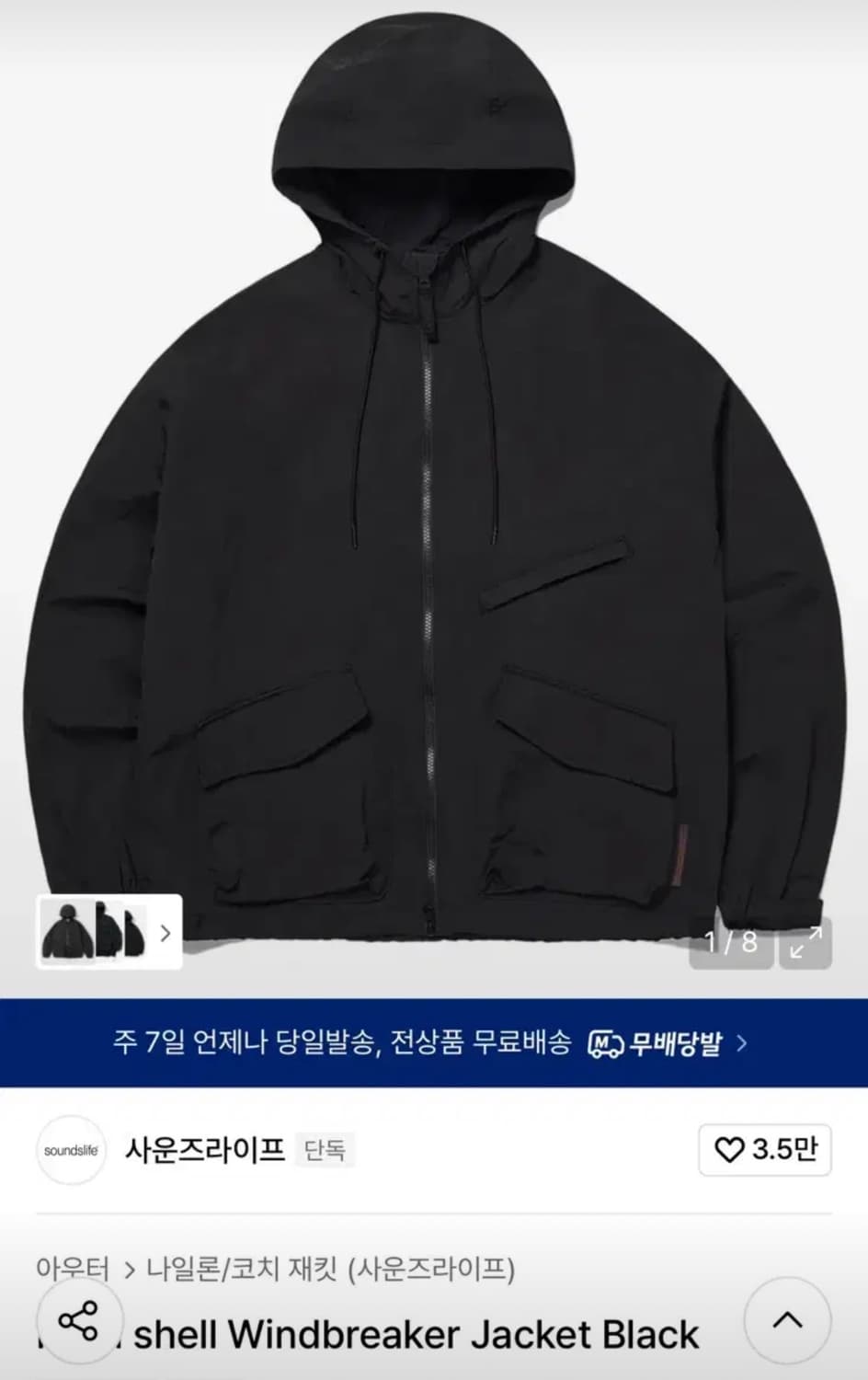868x1380 pixels.
Task: Click the delivery truck icon beside 무배당발
Action: (x=606, y=1041)
